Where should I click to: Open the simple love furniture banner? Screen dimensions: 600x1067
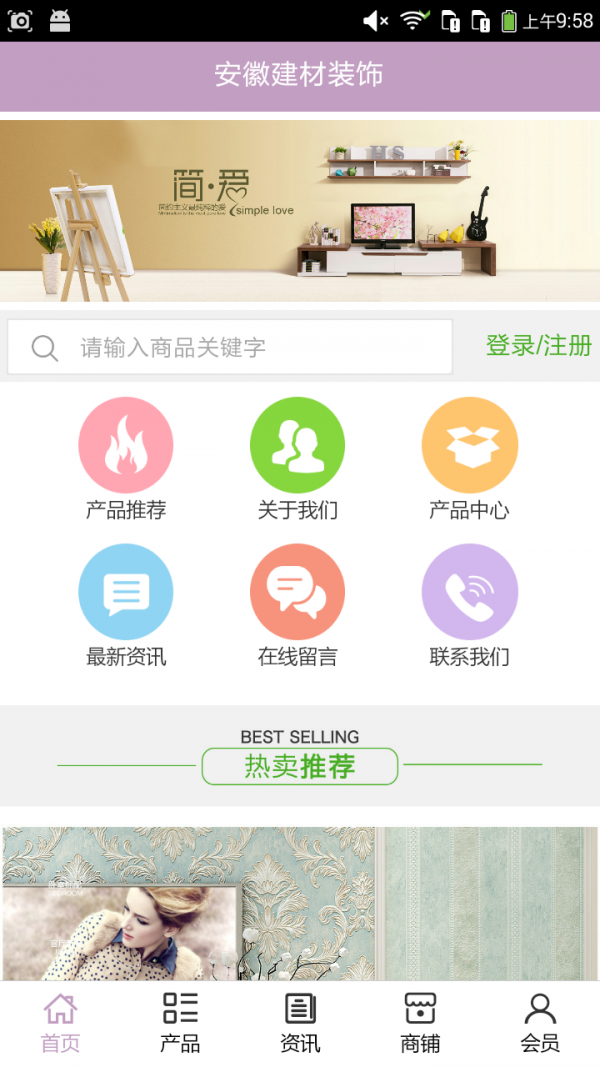[x=300, y=210]
